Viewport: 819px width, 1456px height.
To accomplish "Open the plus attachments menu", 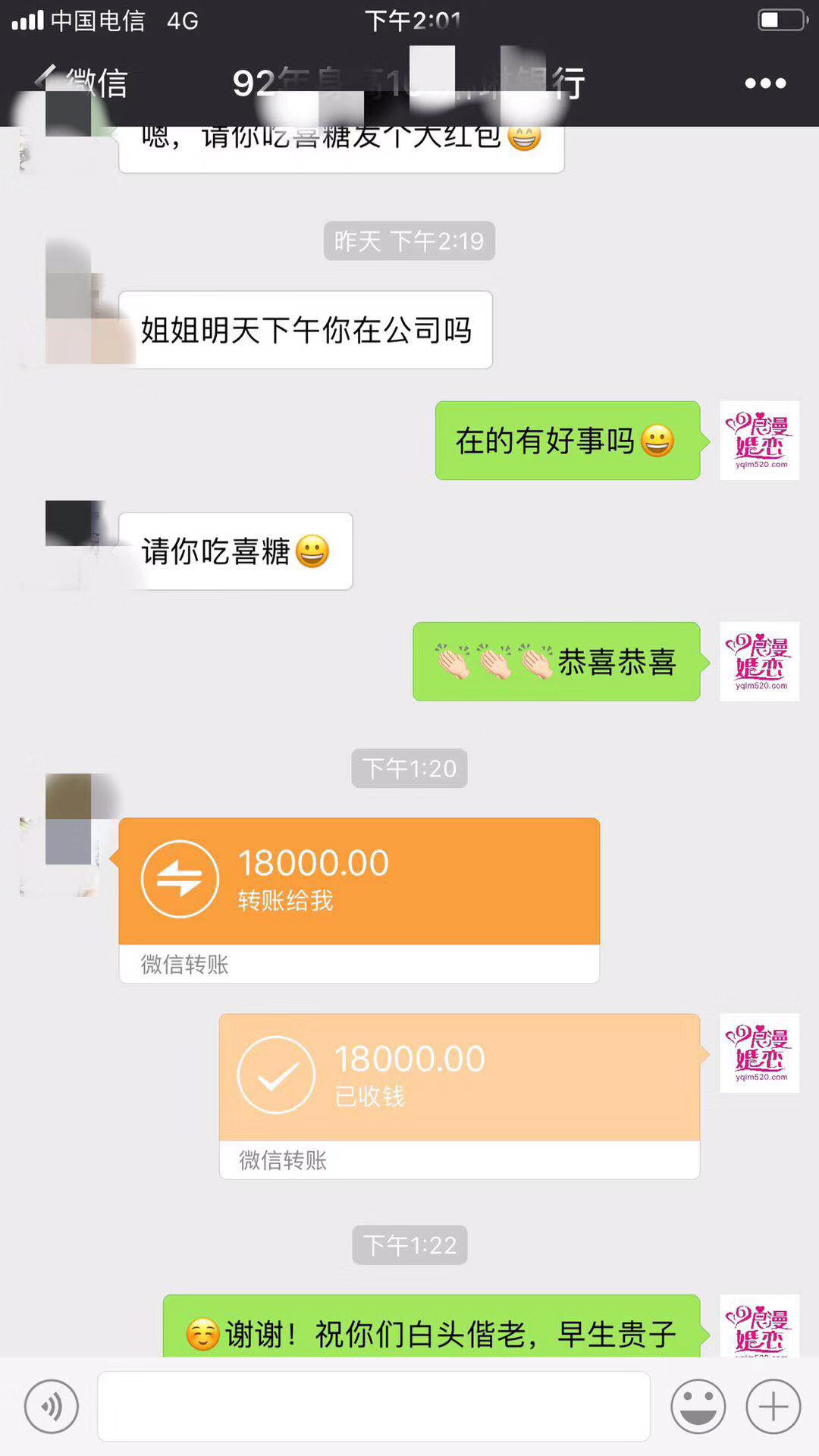I will click(773, 1407).
